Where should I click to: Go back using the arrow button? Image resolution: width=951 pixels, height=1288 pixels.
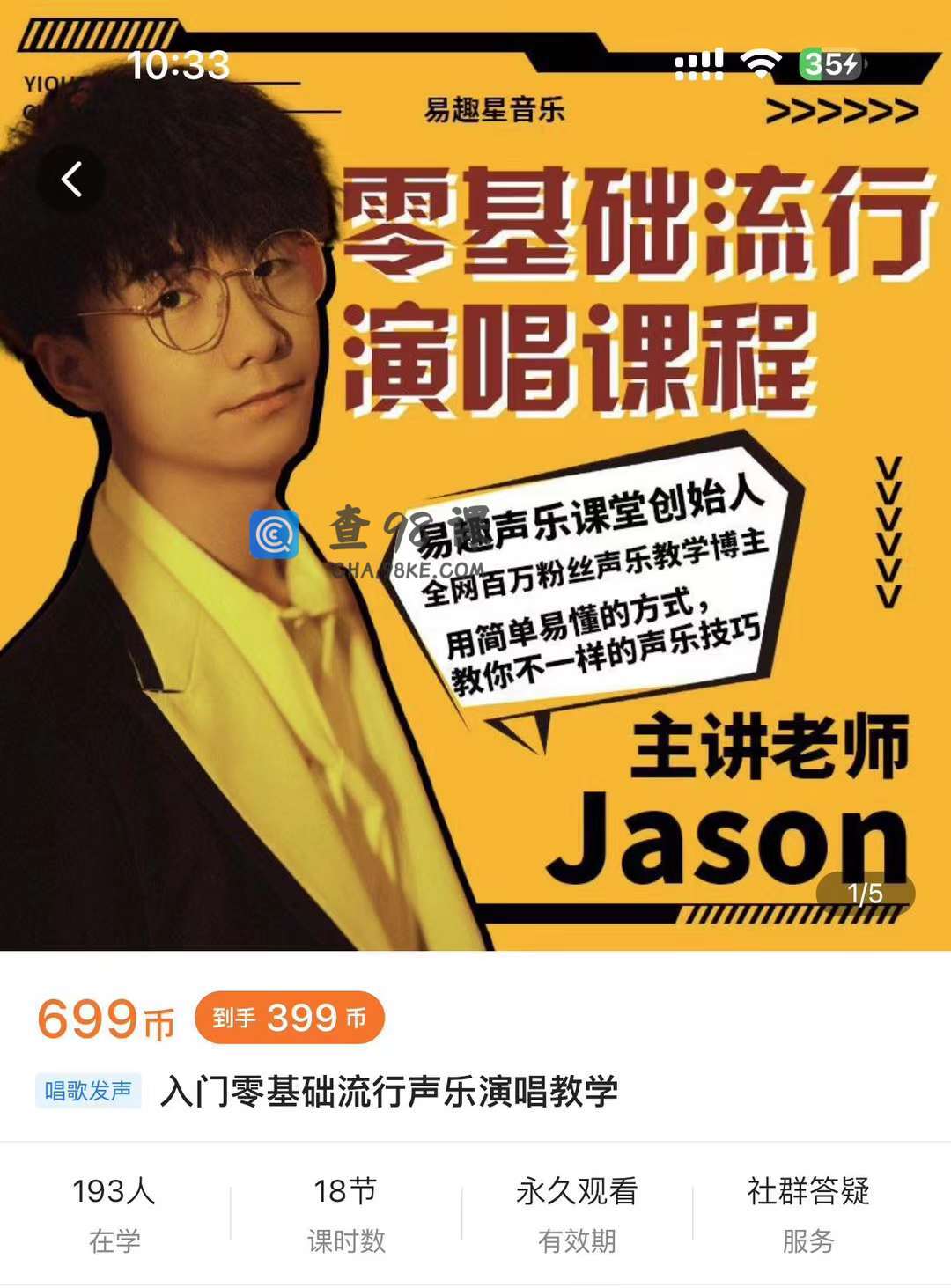pos(71,179)
